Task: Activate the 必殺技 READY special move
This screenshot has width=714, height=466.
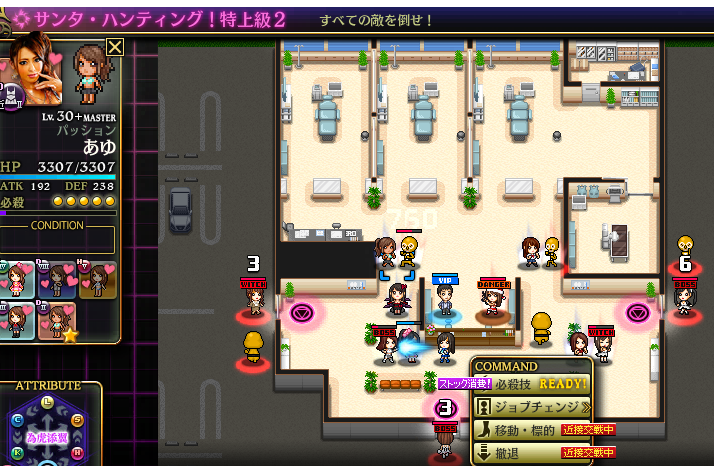Action: tap(530, 384)
